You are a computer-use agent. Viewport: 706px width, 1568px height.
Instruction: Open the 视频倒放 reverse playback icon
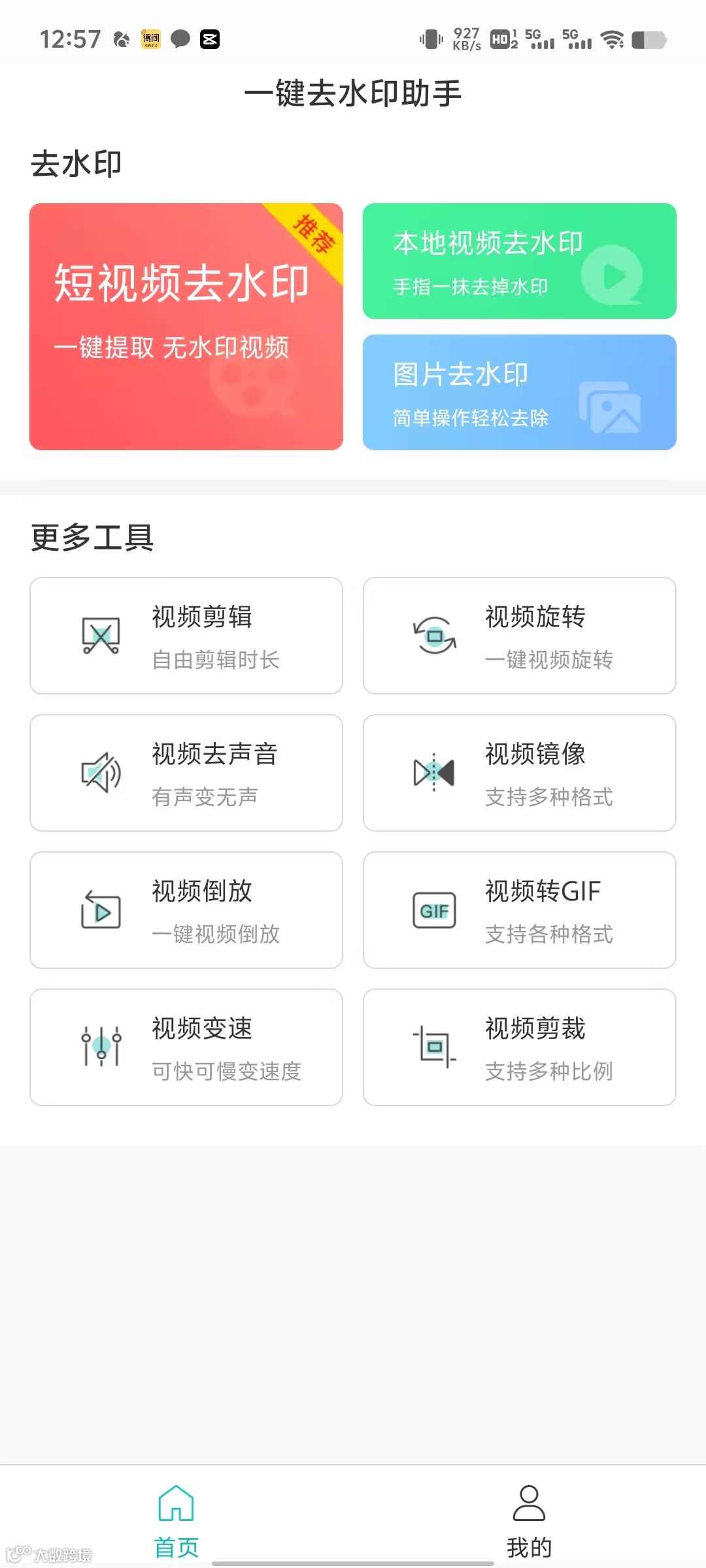click(x=99, y=910)
